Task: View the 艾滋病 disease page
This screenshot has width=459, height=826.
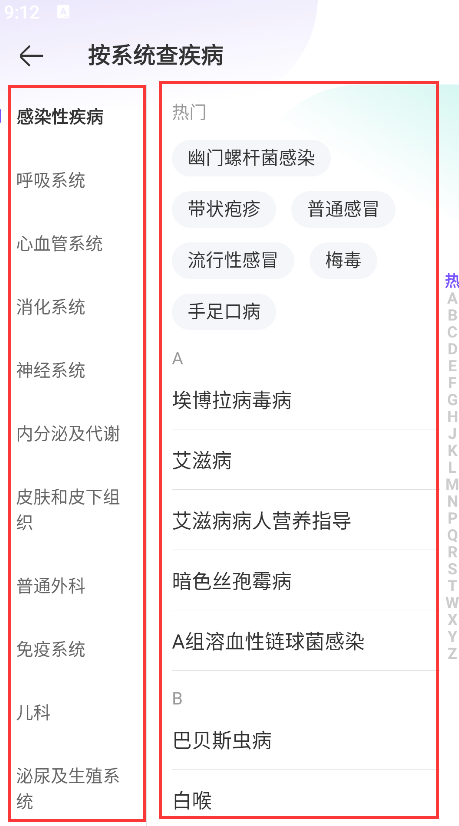Action: (304, 461)
